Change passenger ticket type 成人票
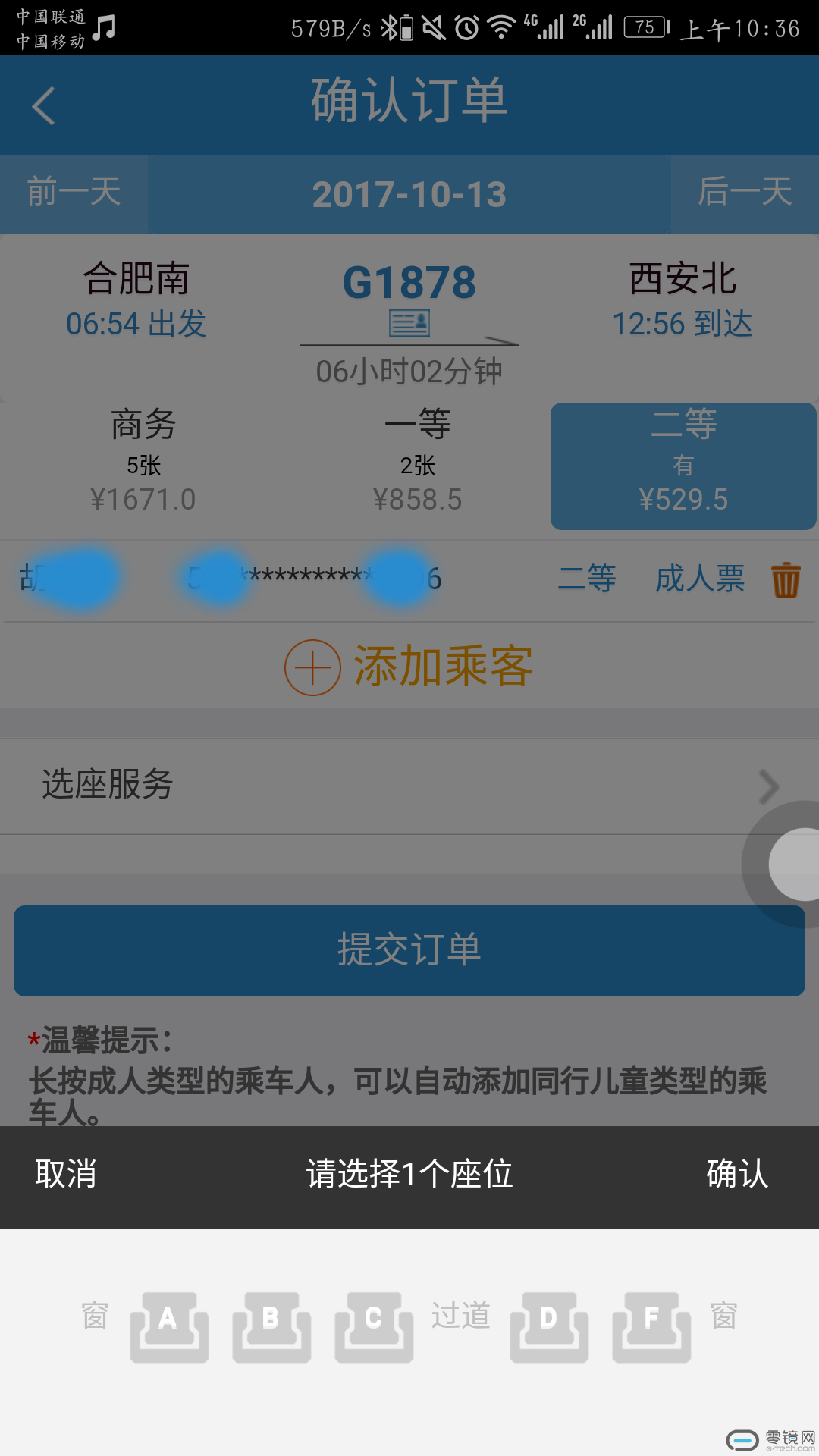The width and height of the screenshot is (819, 1456). tap(699, 579)
